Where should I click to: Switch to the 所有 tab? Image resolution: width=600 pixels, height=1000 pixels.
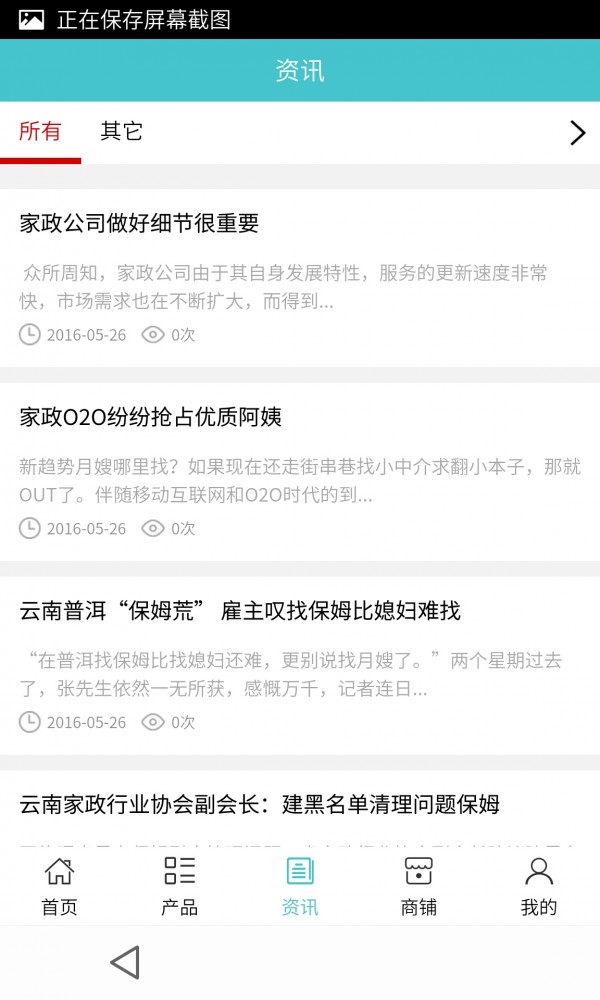click(x=40, y=132)
